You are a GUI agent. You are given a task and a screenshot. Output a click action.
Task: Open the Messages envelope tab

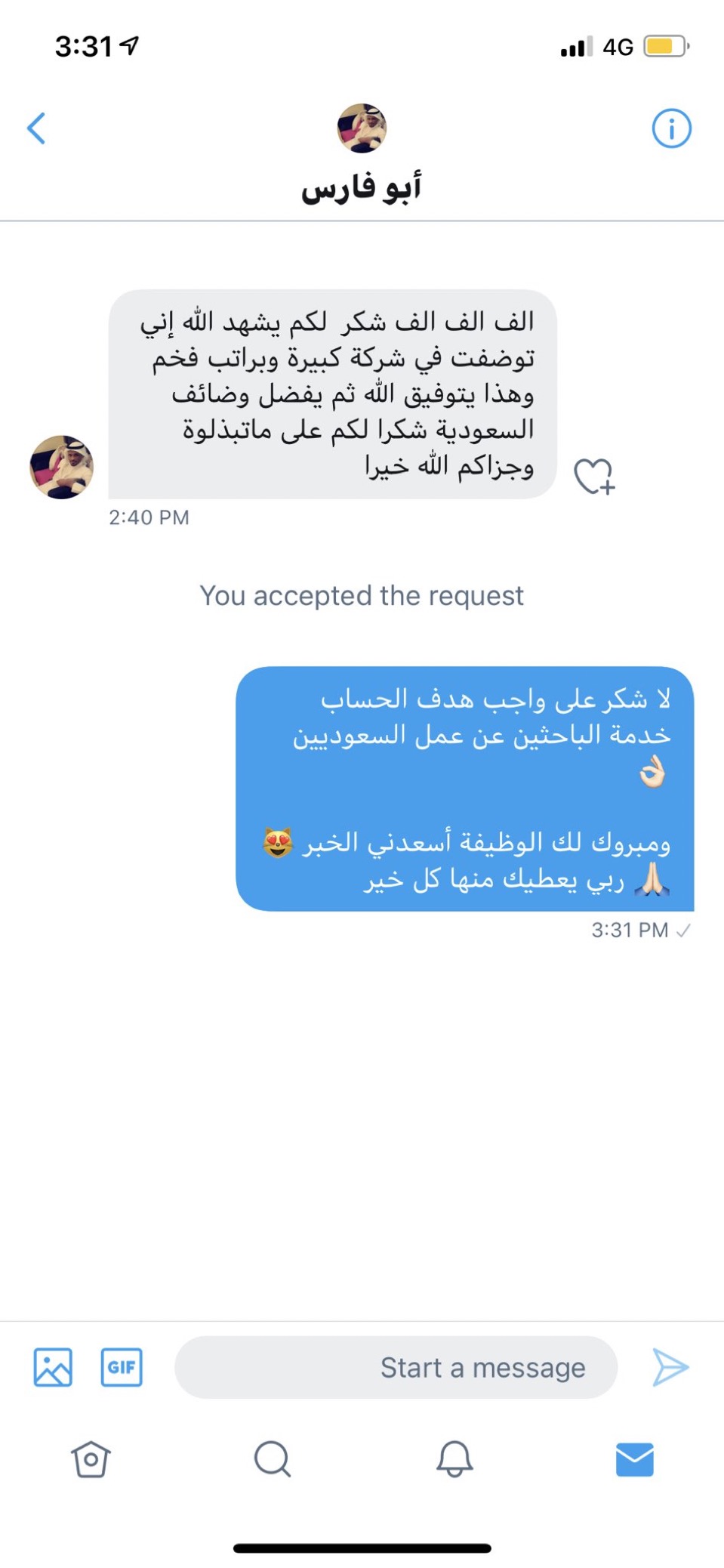pos(634,1458)
